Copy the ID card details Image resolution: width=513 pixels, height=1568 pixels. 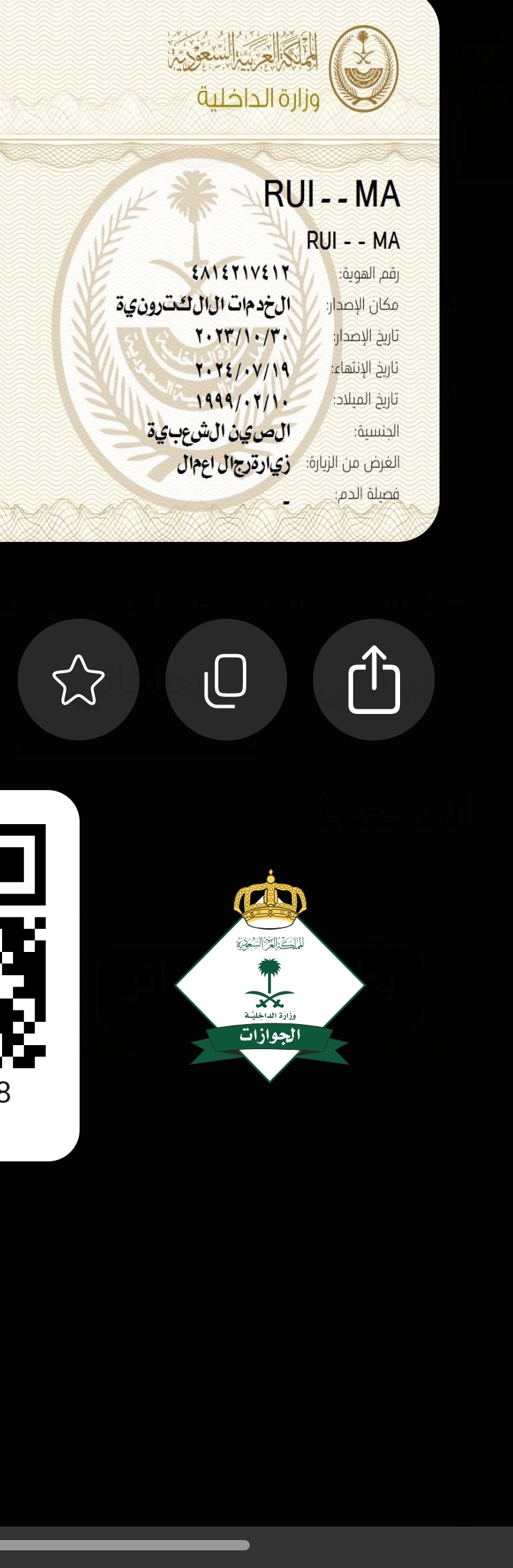(226, 679)
